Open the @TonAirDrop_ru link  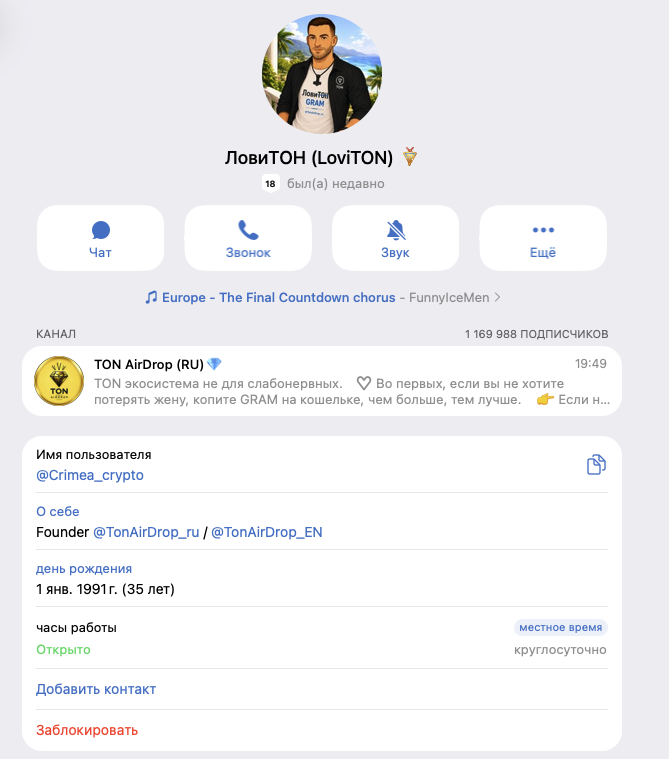pos(146,532)
